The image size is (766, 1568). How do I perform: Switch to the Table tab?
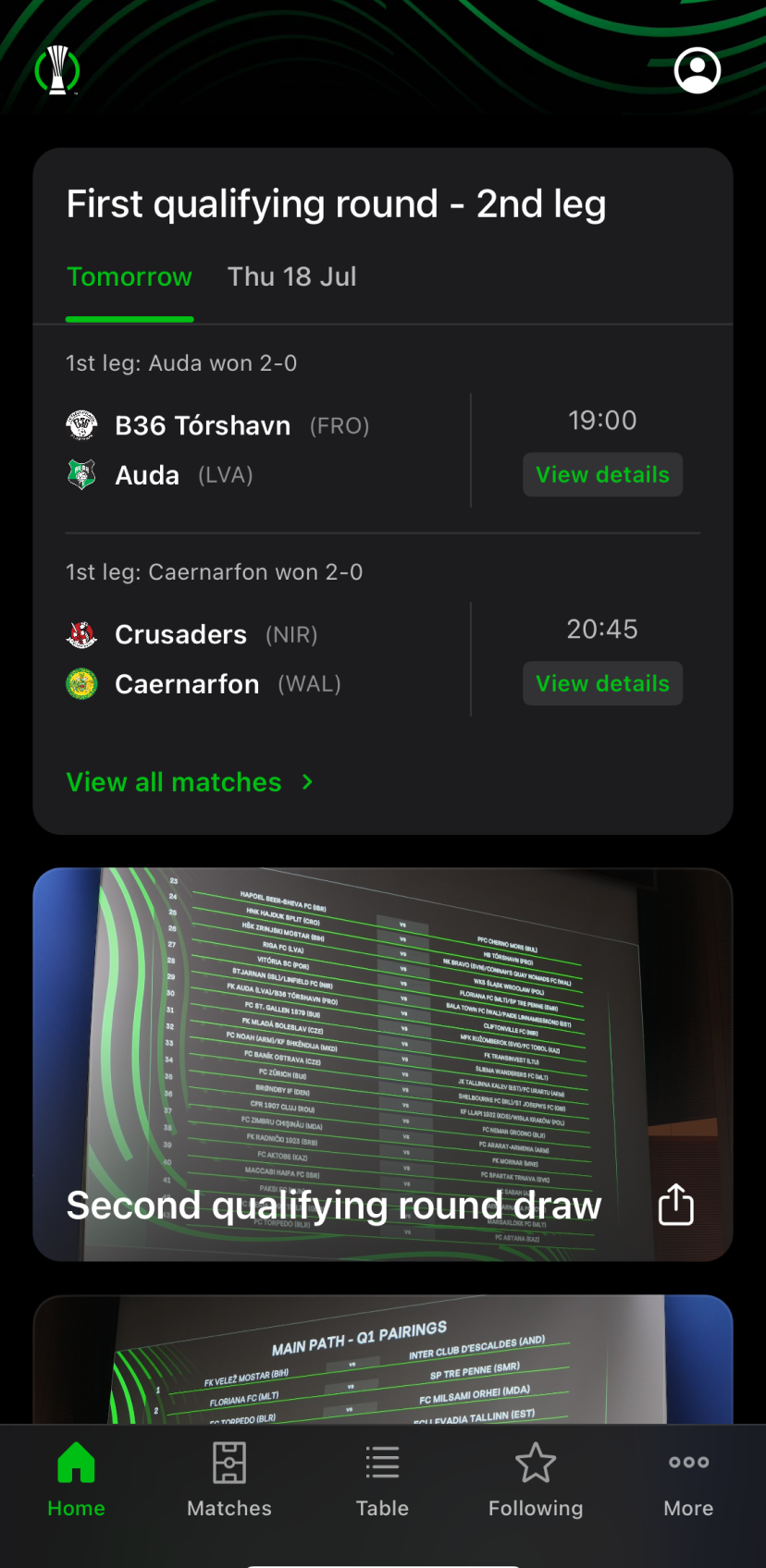[382, 1480]
